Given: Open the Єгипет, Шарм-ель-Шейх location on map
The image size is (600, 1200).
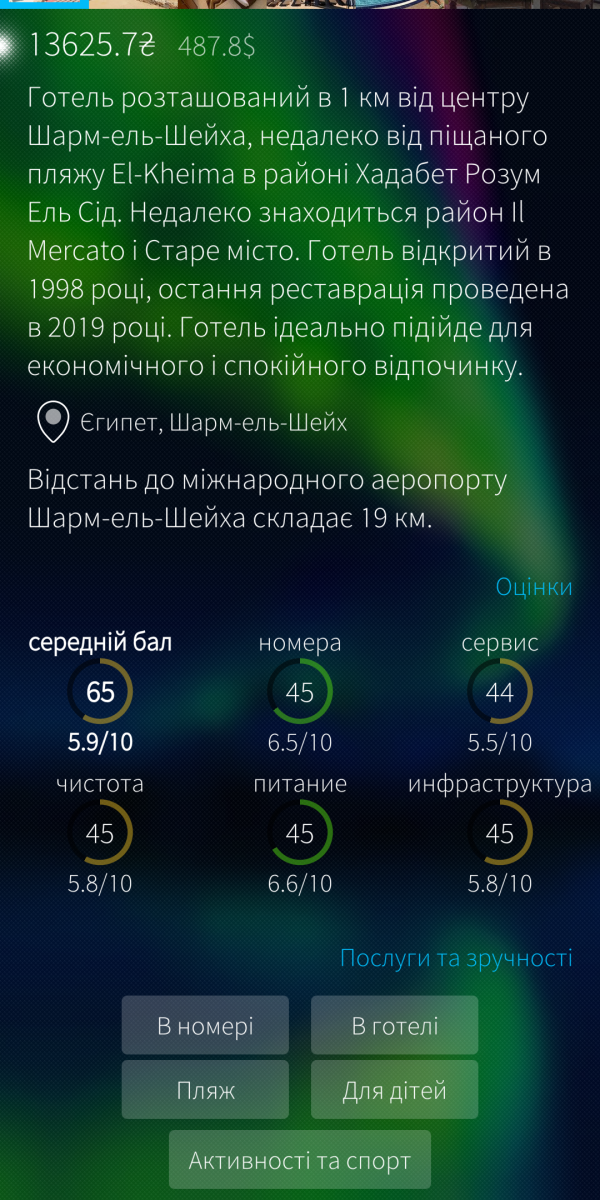Looking at the screenshot, I should coord(192,423).
